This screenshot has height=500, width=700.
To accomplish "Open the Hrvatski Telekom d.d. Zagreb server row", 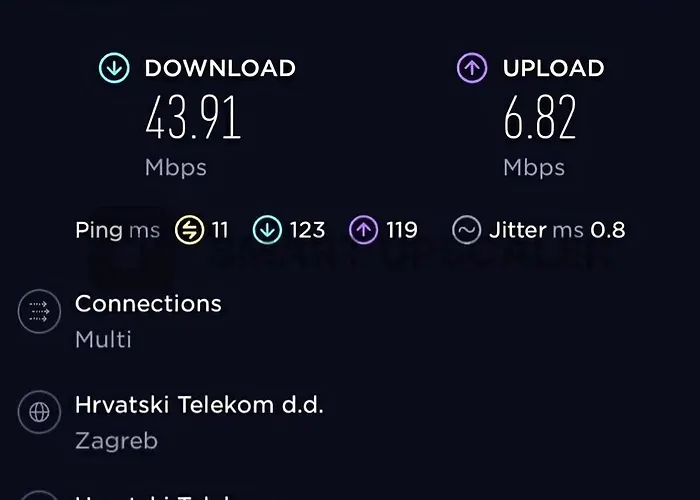I will click(x=198, y=421).
